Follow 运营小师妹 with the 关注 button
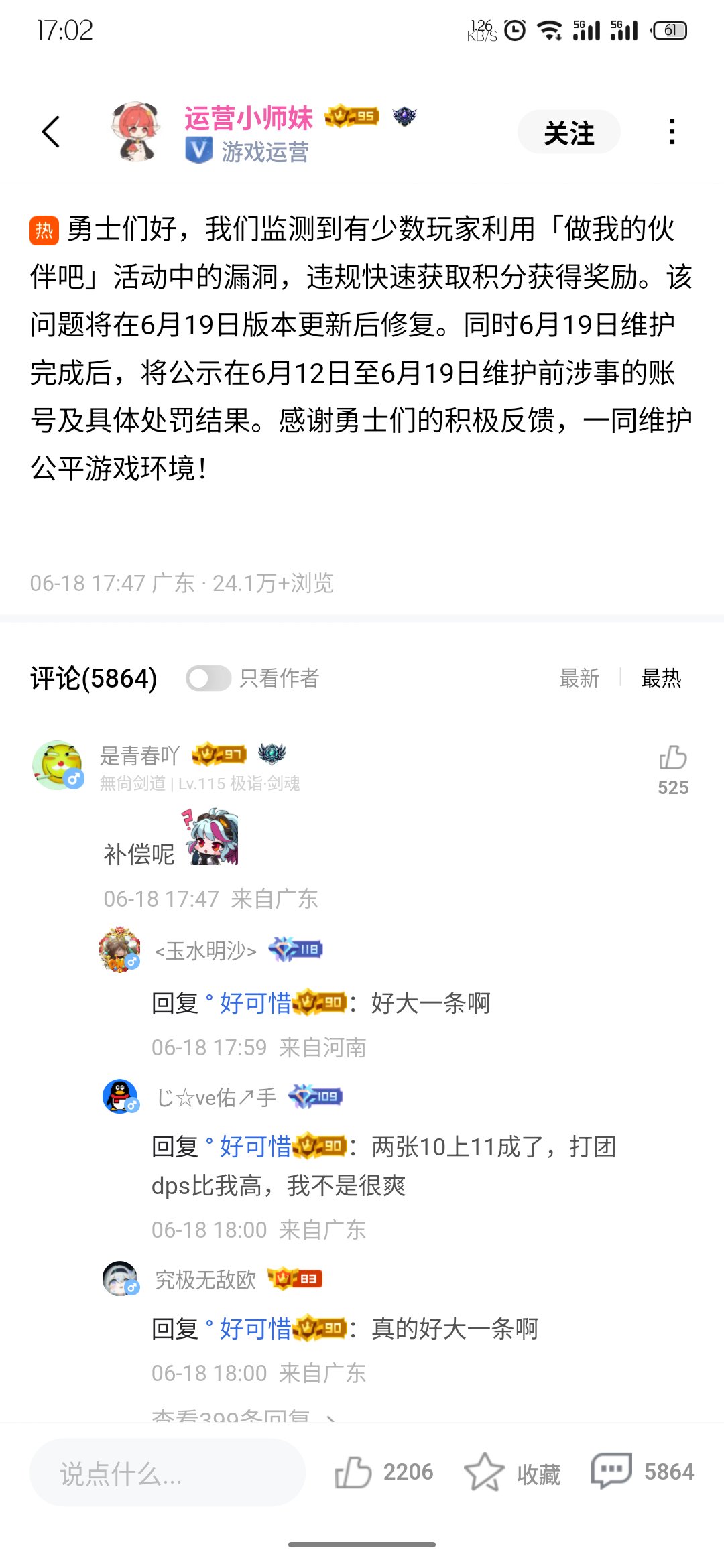The height and width of the screenshot is (1568, 724). pyautogui.click(x=568, y=132)
